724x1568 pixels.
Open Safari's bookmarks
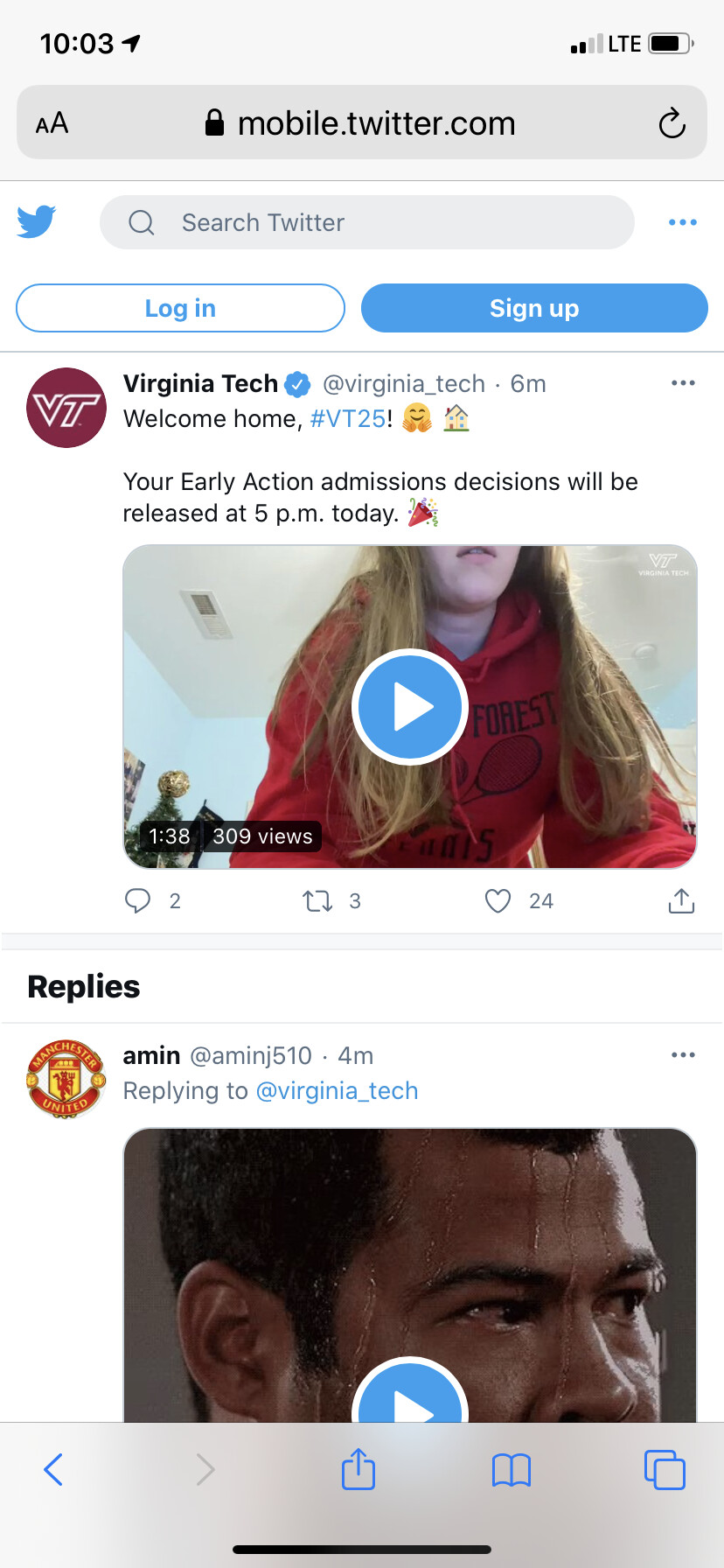pos(512,1470)
